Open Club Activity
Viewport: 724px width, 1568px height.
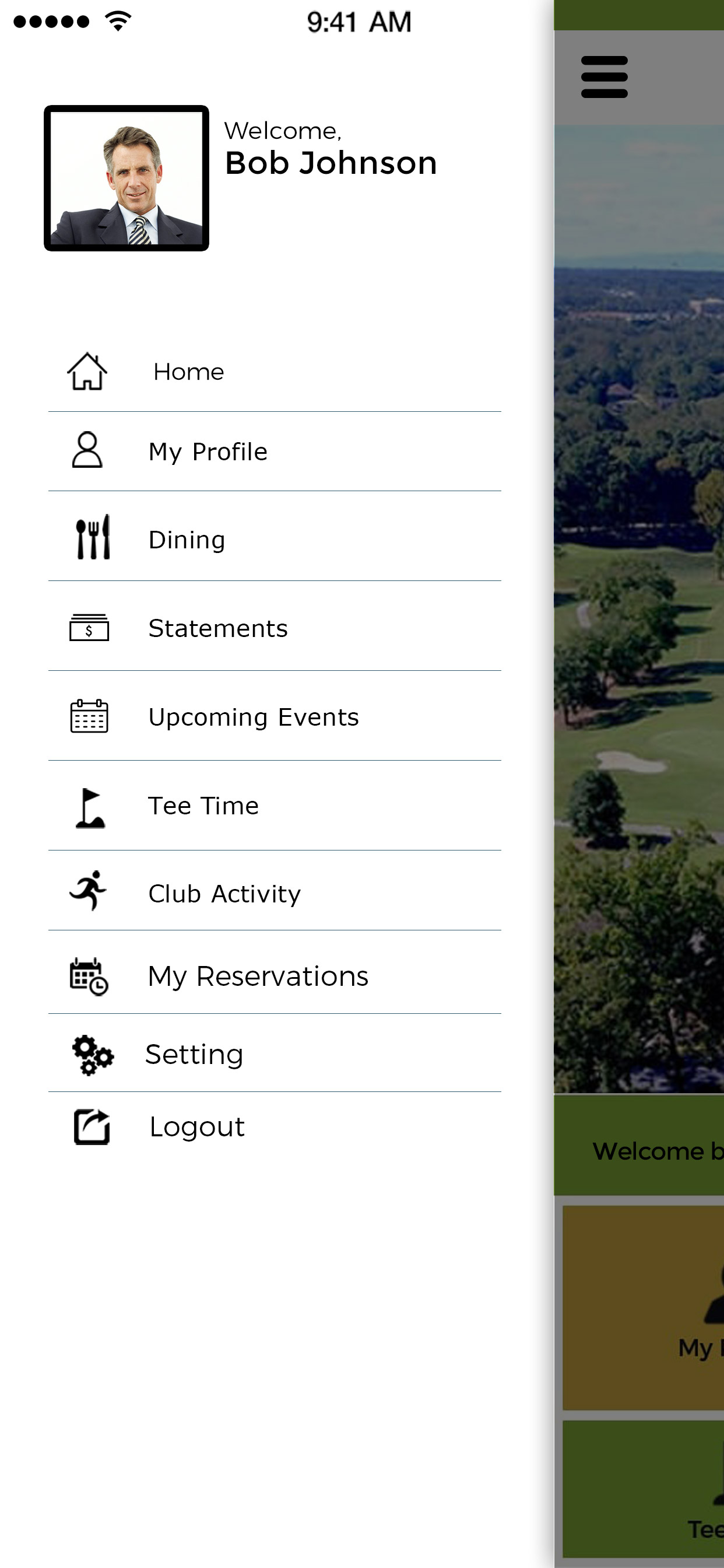click(x=275, y=891)
